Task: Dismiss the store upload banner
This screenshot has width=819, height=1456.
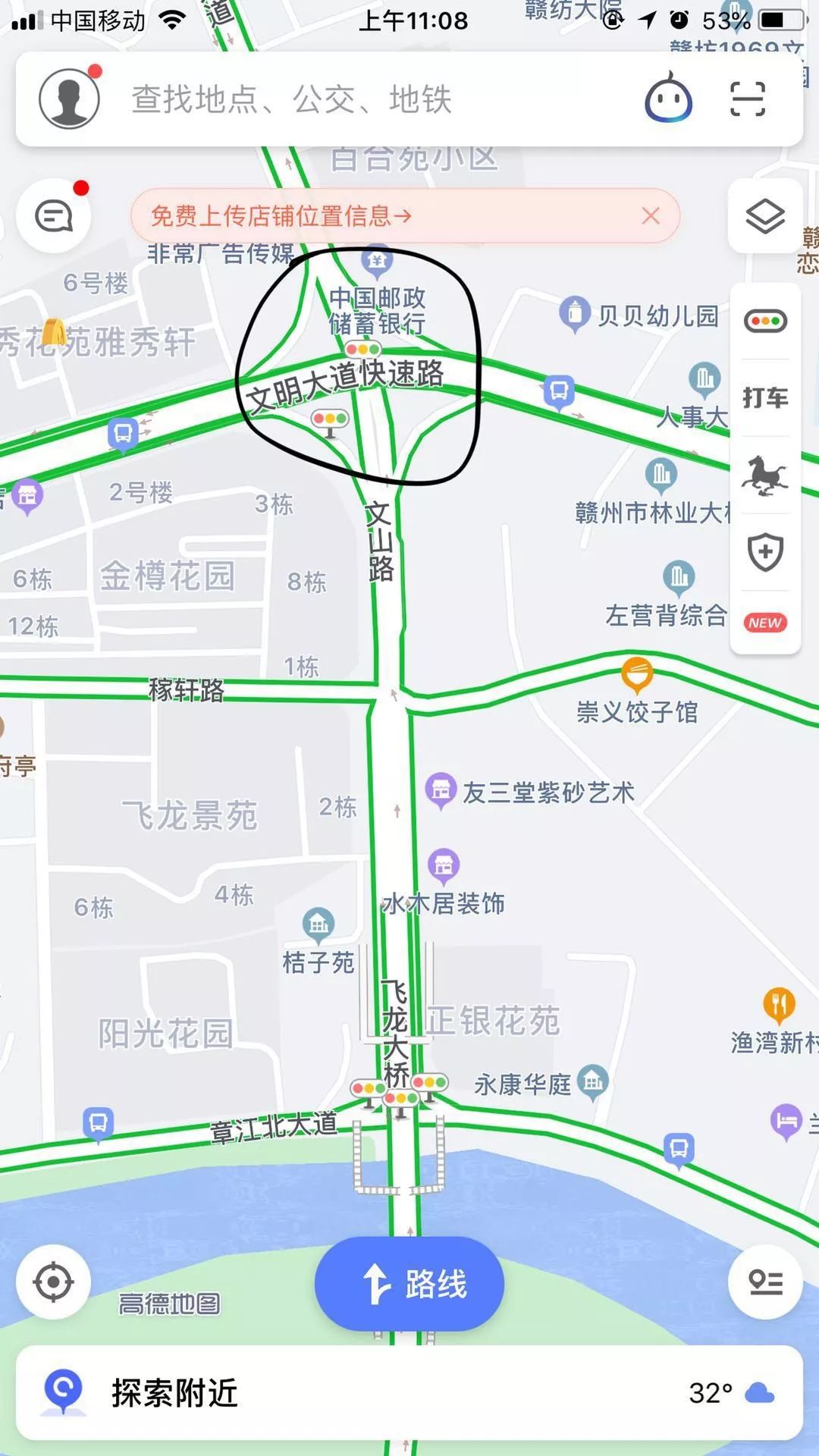Action: (651, 216)
